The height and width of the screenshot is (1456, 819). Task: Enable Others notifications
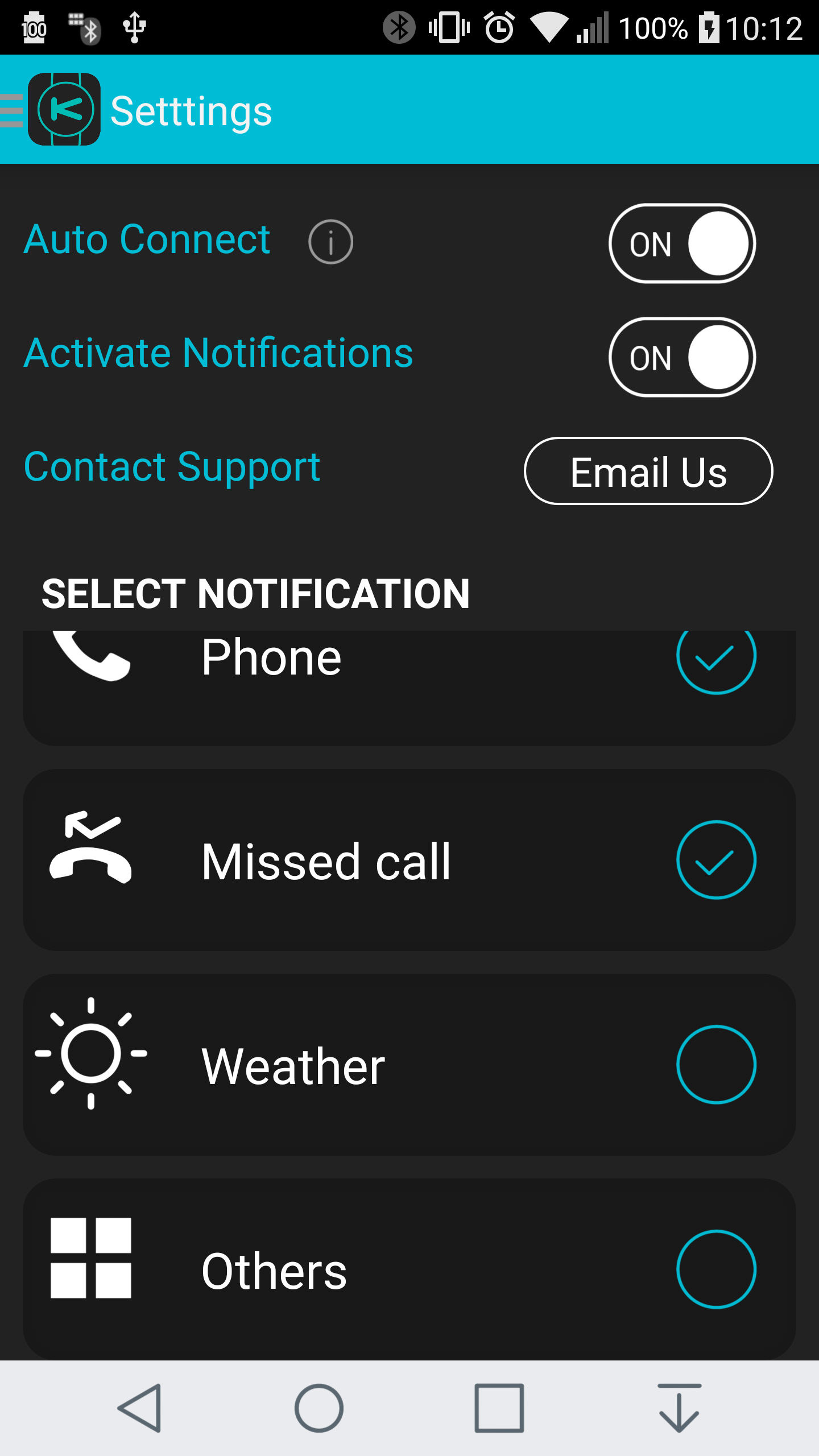pos(716,1269)
